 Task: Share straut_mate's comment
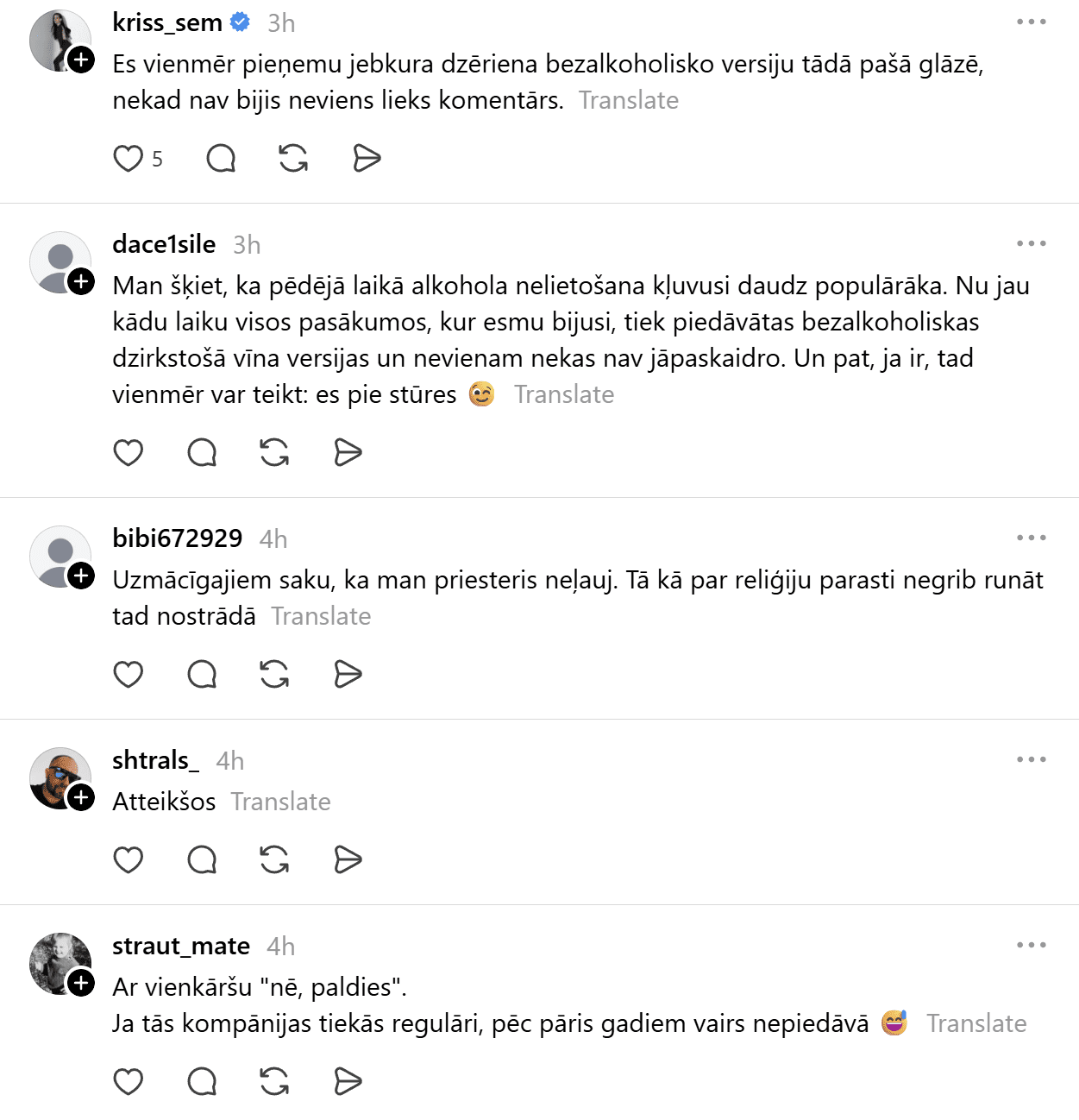click(348, 1081)
